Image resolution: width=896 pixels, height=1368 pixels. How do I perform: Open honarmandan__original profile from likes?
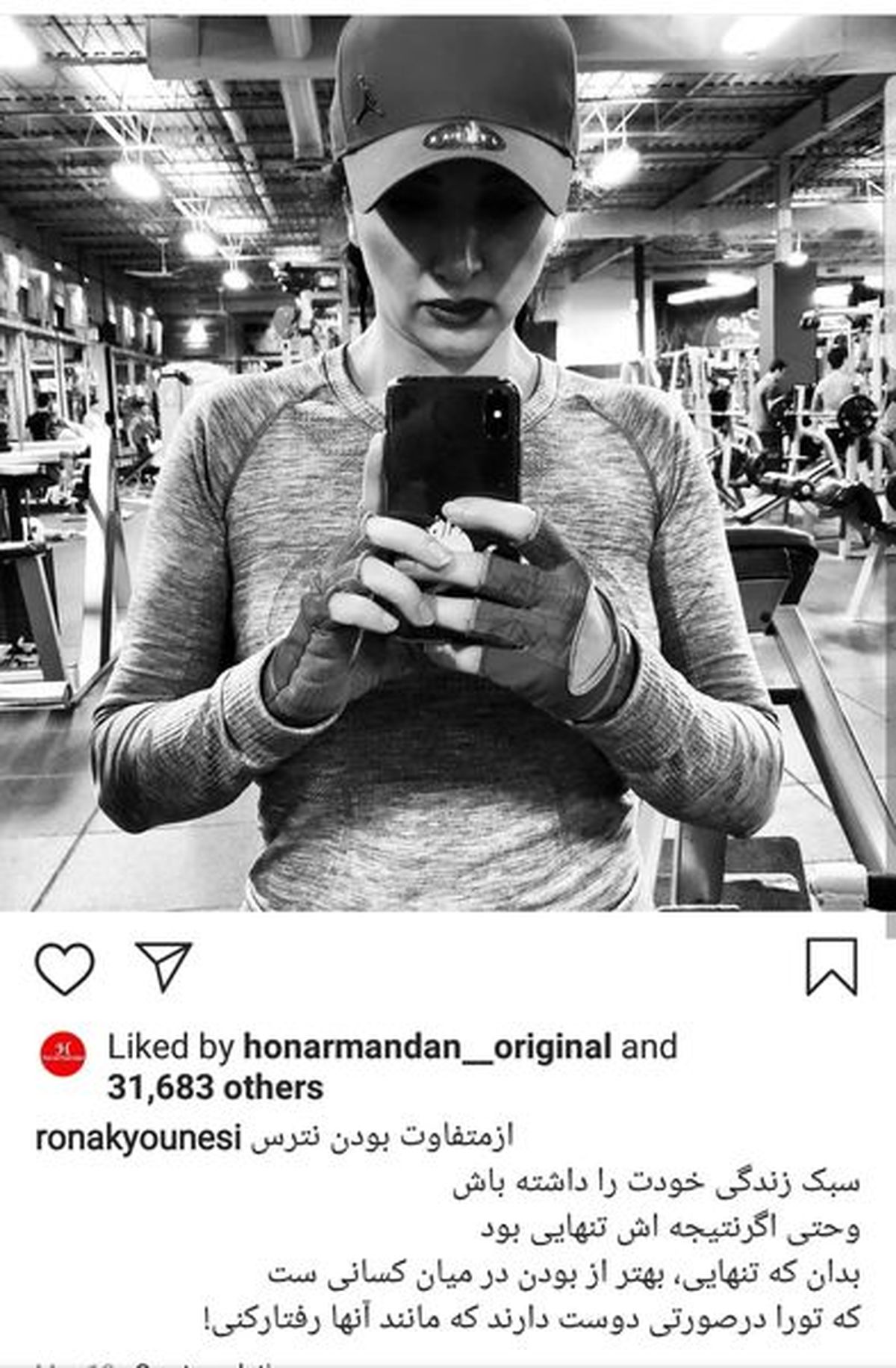pyautogui.click(x=427, y=1047)
